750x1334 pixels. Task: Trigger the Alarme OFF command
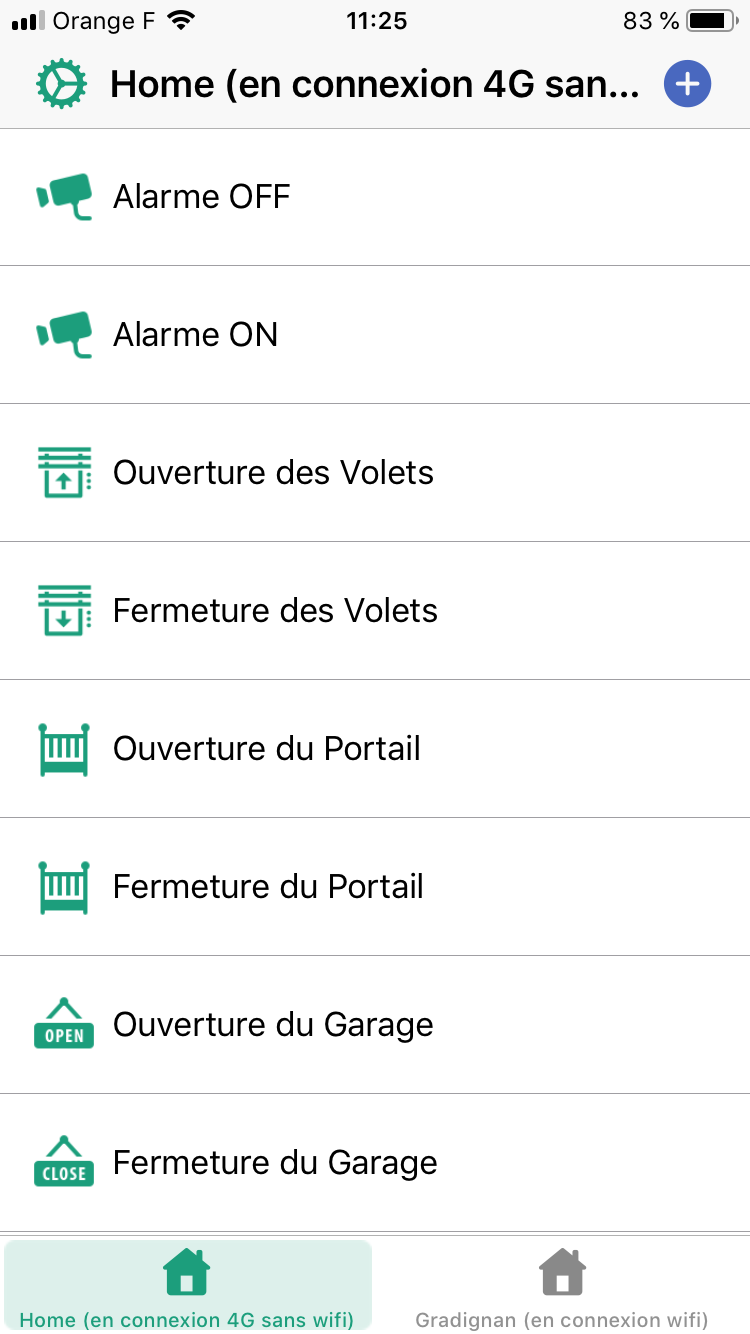click(200, 196)
